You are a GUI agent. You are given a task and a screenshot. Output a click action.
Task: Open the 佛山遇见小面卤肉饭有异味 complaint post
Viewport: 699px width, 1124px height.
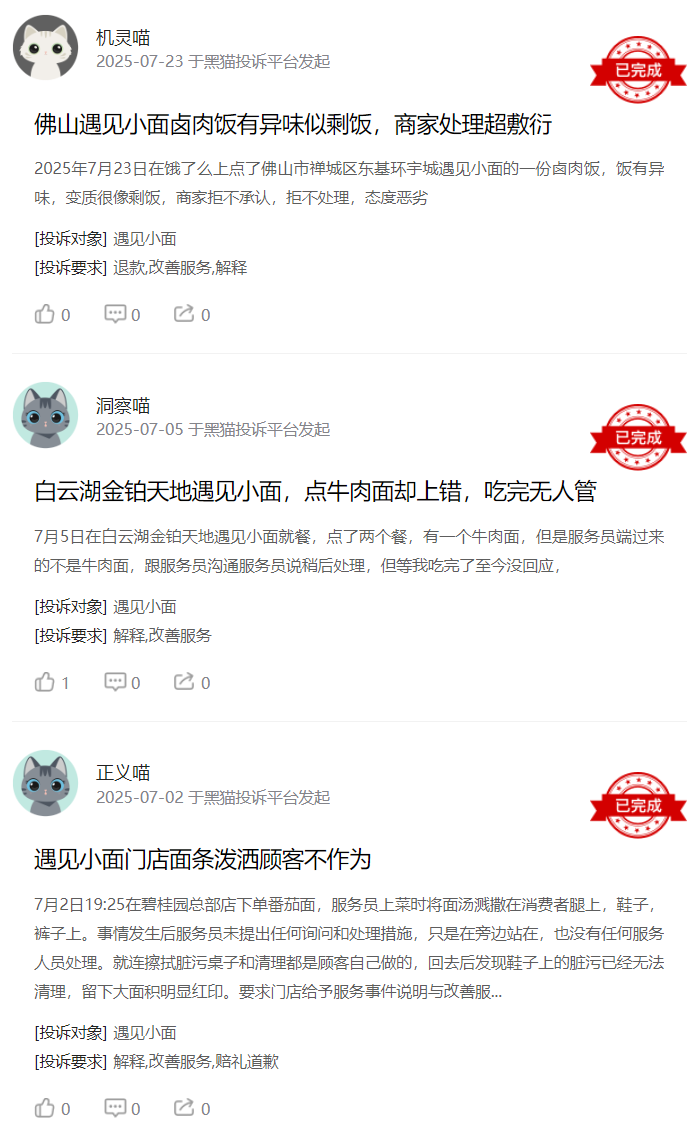click(x=293, y=125)
